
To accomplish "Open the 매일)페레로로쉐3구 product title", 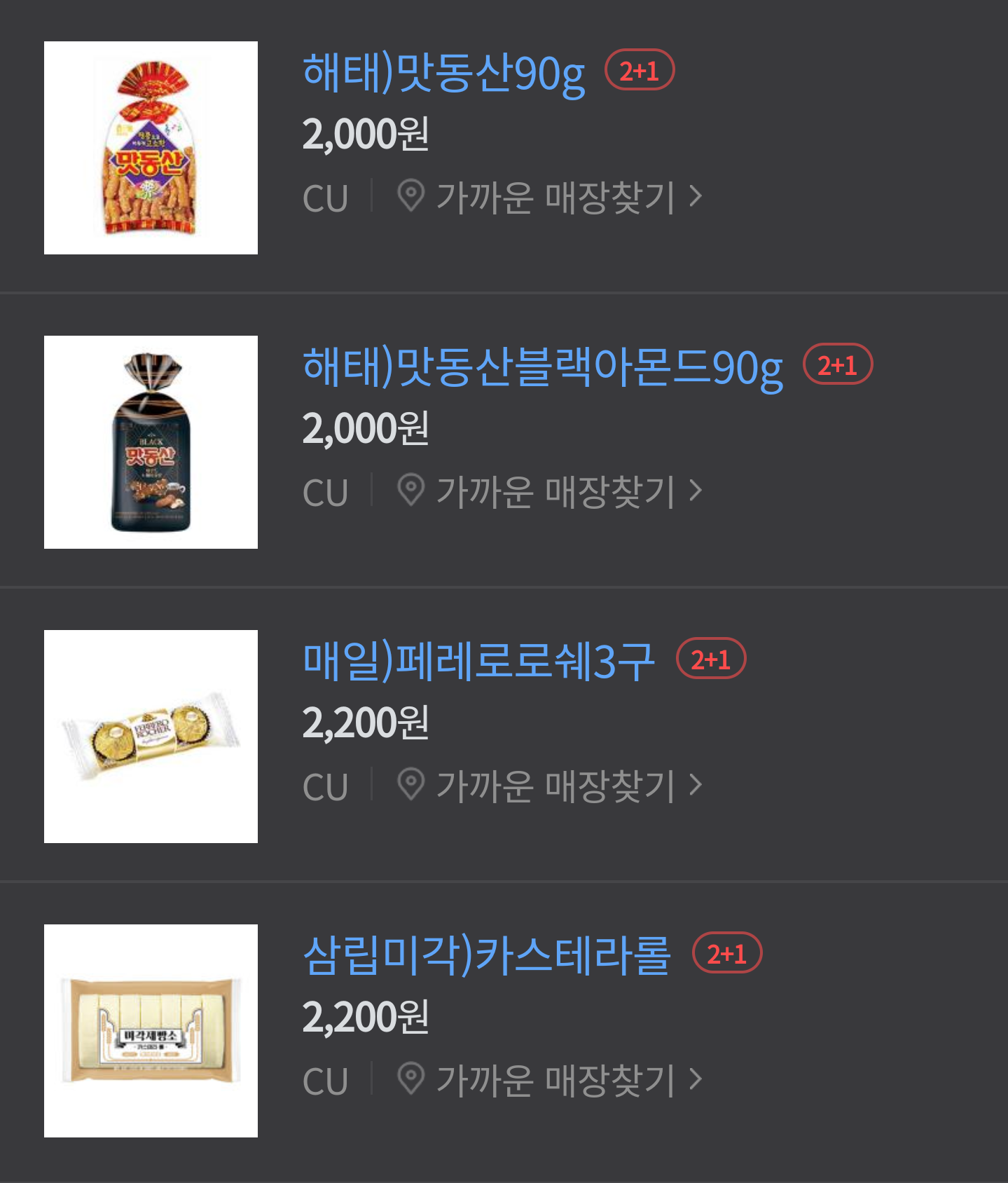I will pyautogui.click(x=478, y=661).
